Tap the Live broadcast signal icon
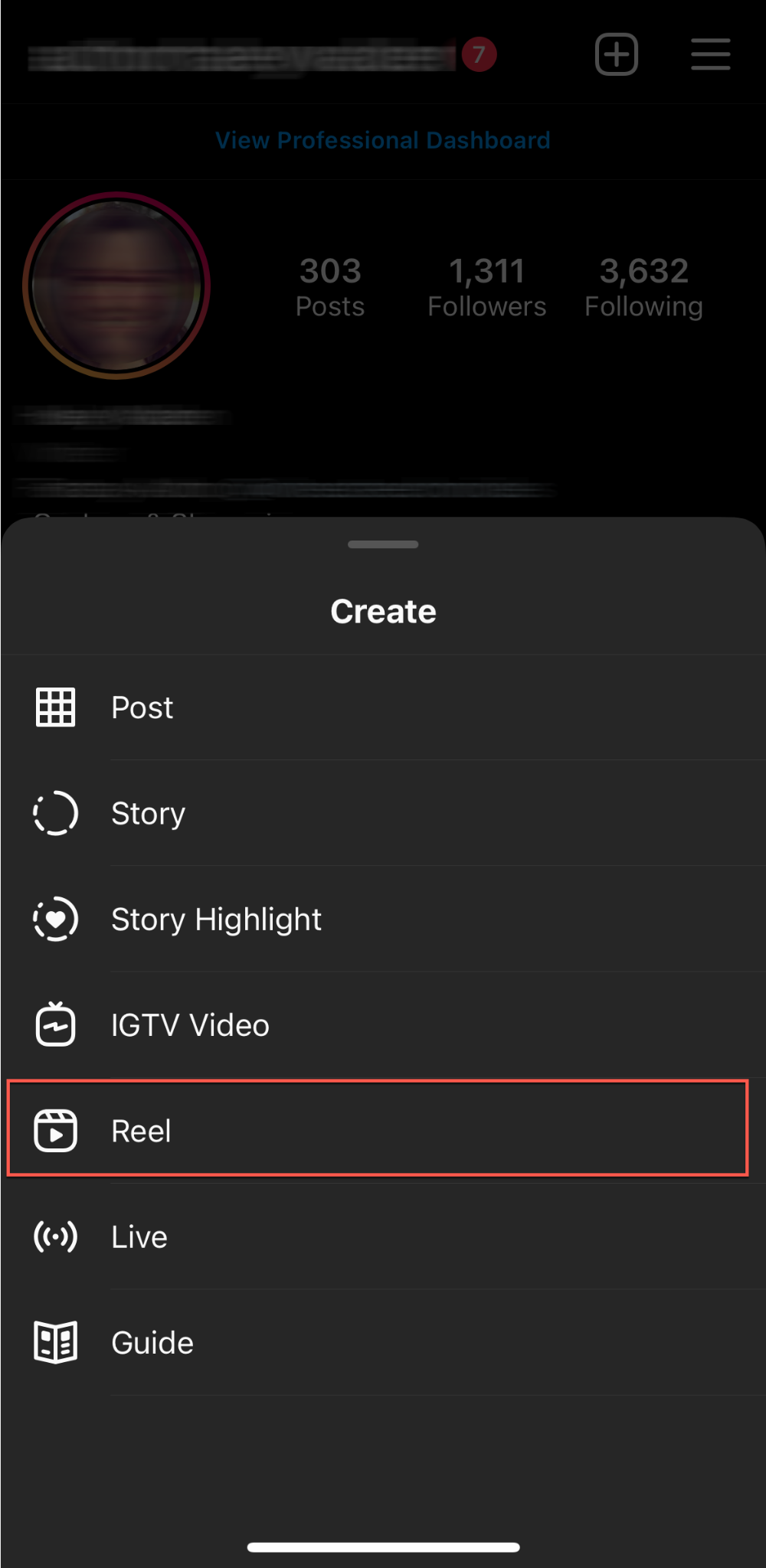This screenshot has height=1568, width=766. (x=54, y=1236)
